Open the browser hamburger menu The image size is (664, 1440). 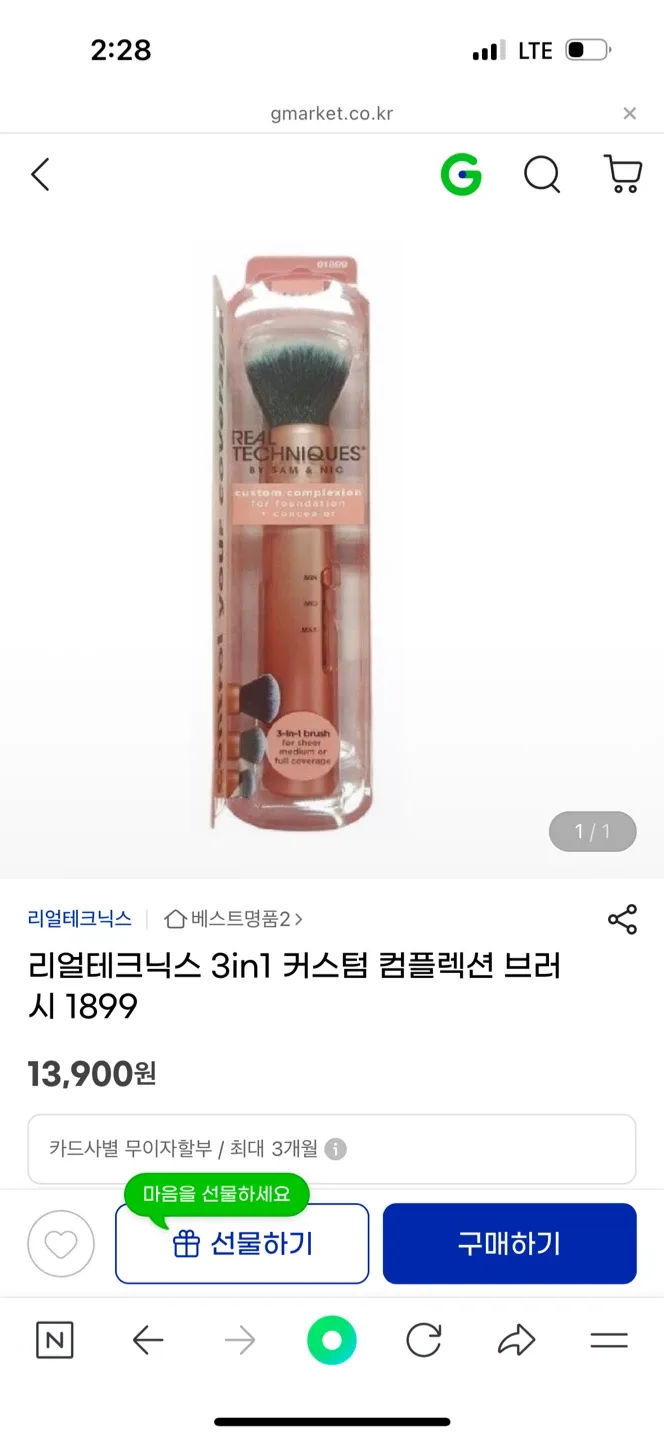coord(608,1340)
